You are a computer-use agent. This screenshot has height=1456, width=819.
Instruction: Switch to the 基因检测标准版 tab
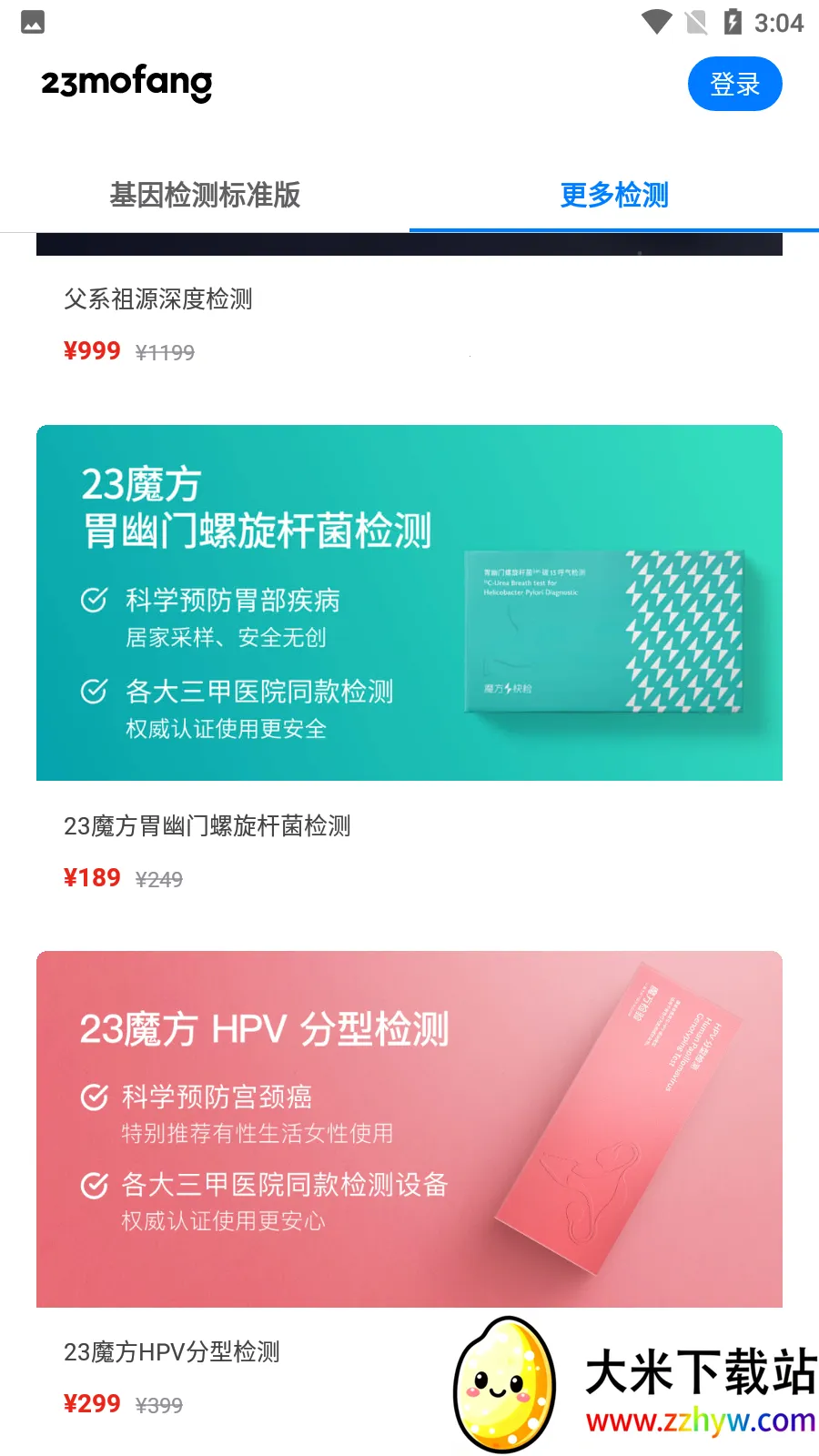pyautogui.click(x=205, y=195)
